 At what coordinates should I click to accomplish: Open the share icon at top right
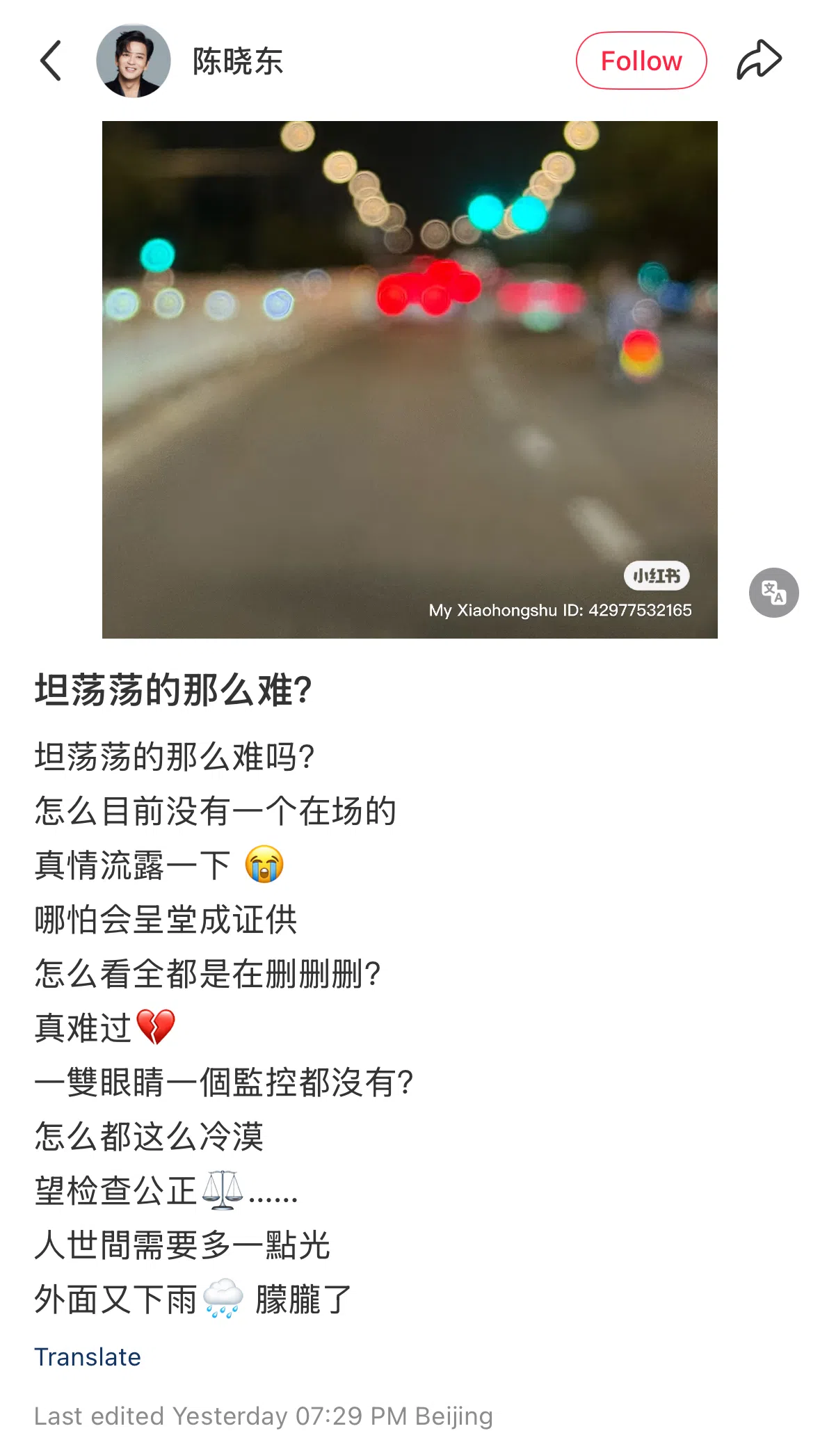pos(759,58)
